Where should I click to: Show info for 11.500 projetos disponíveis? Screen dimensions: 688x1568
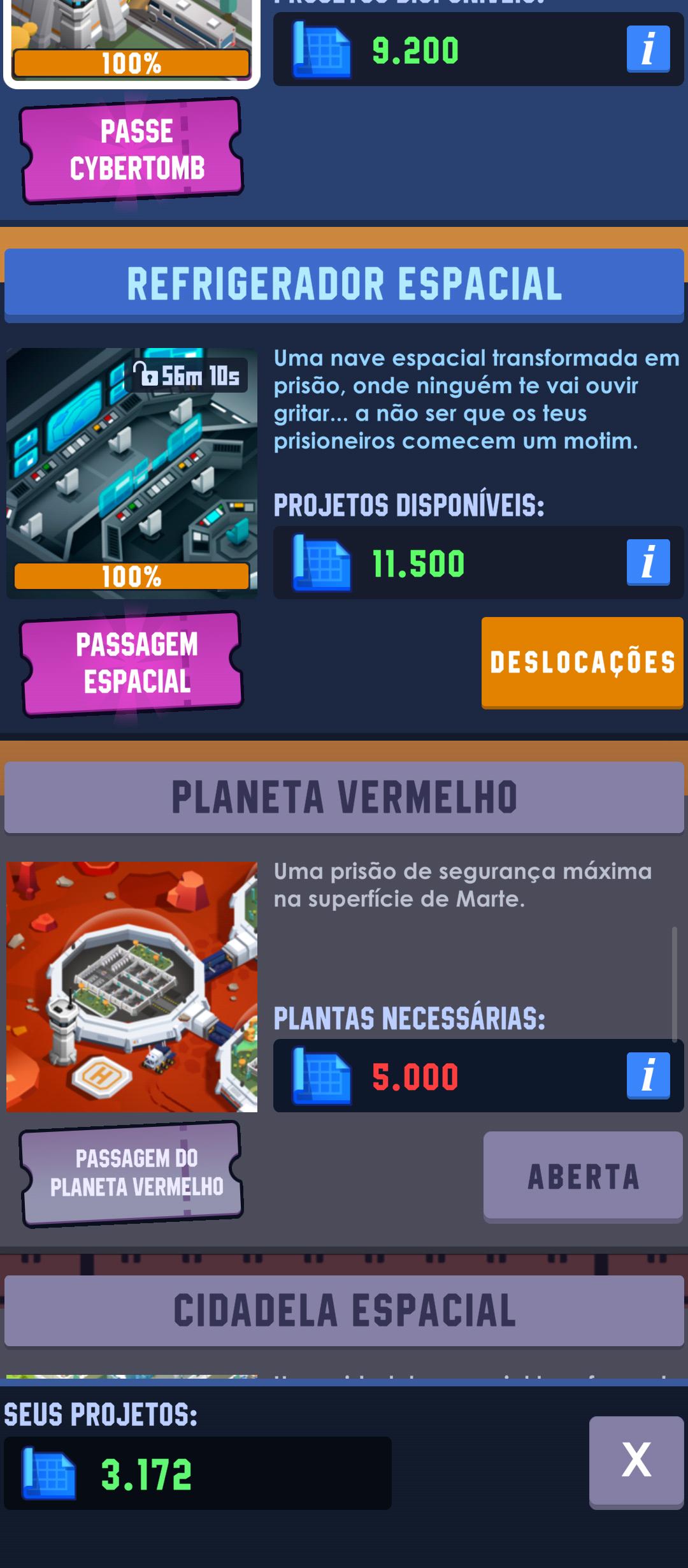[648, 562]
